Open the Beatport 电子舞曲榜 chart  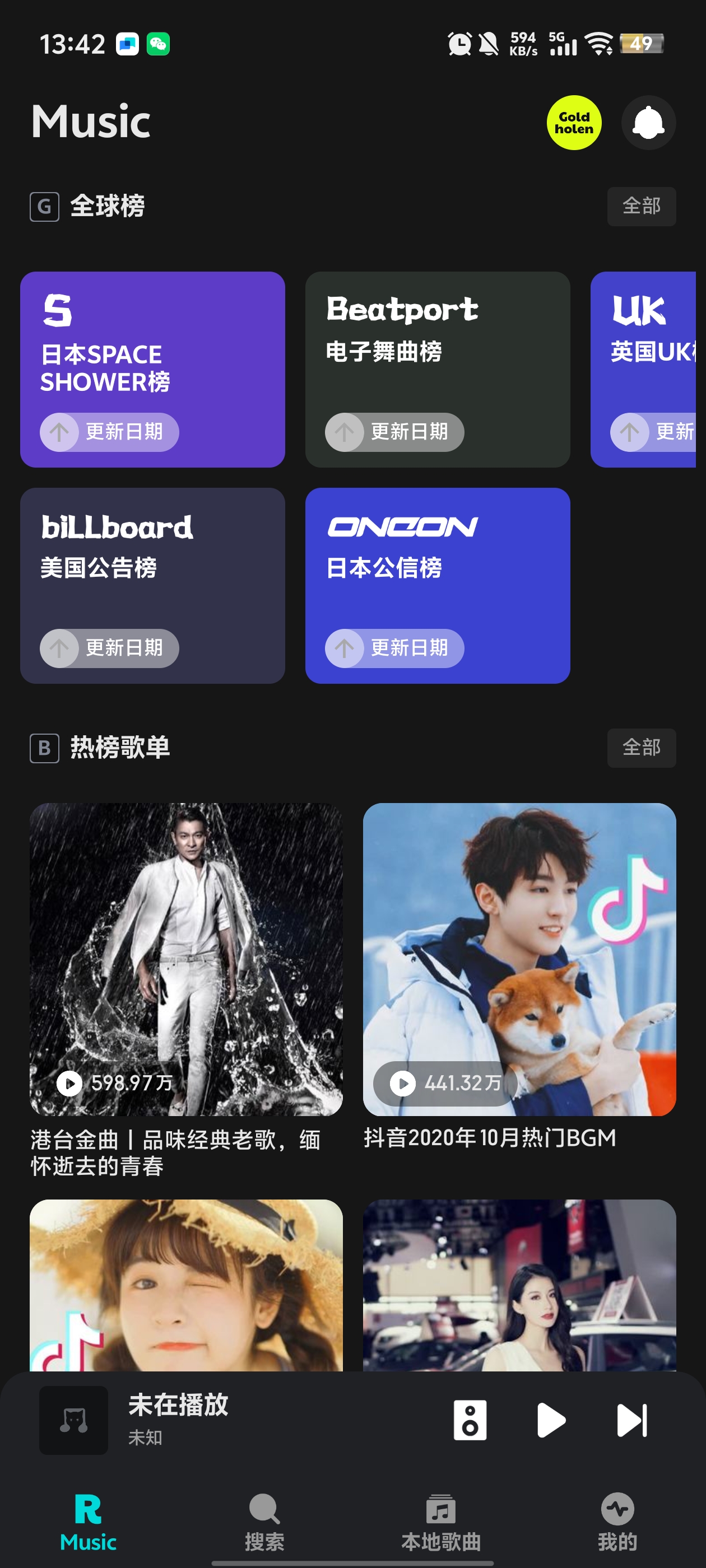(x=438, y=369)
